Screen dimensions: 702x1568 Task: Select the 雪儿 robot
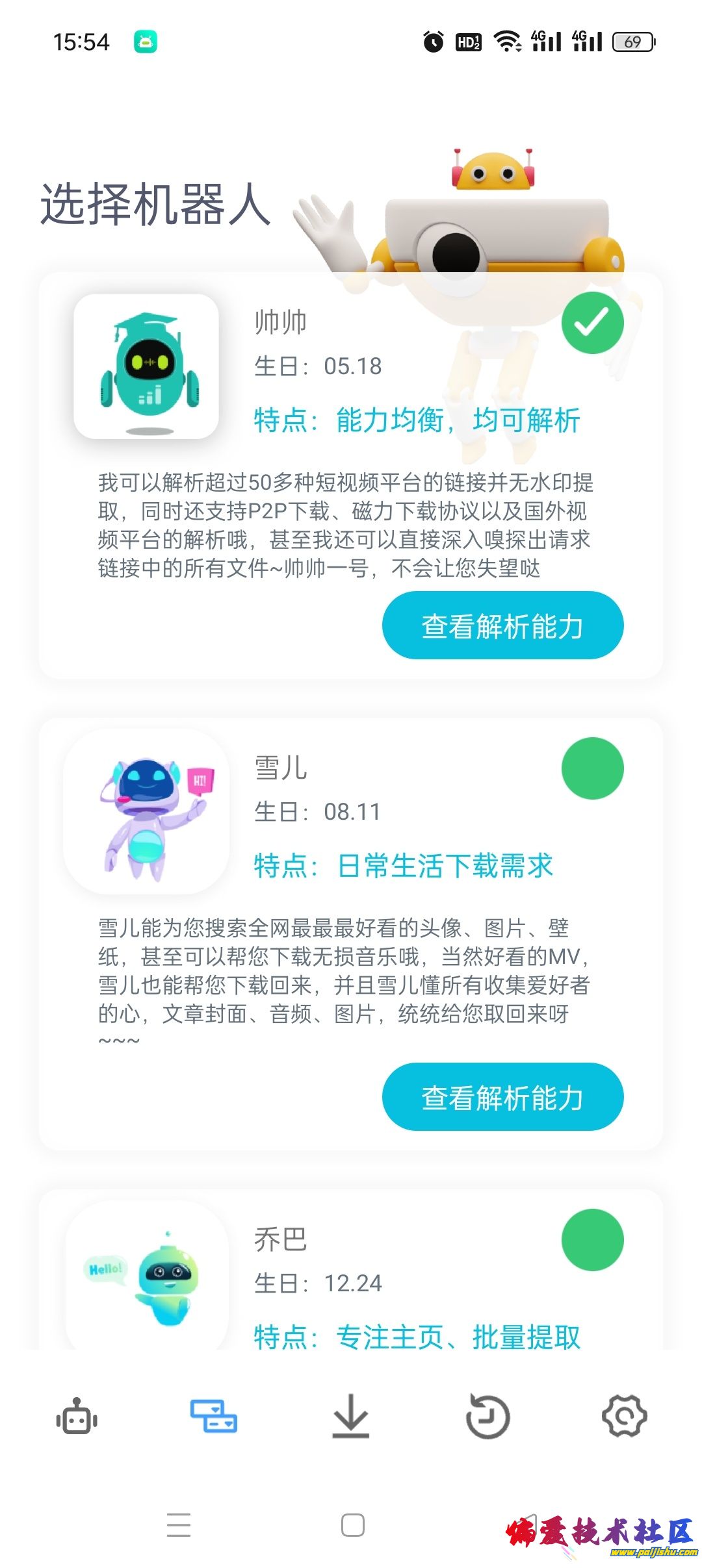tap(592, 768)
